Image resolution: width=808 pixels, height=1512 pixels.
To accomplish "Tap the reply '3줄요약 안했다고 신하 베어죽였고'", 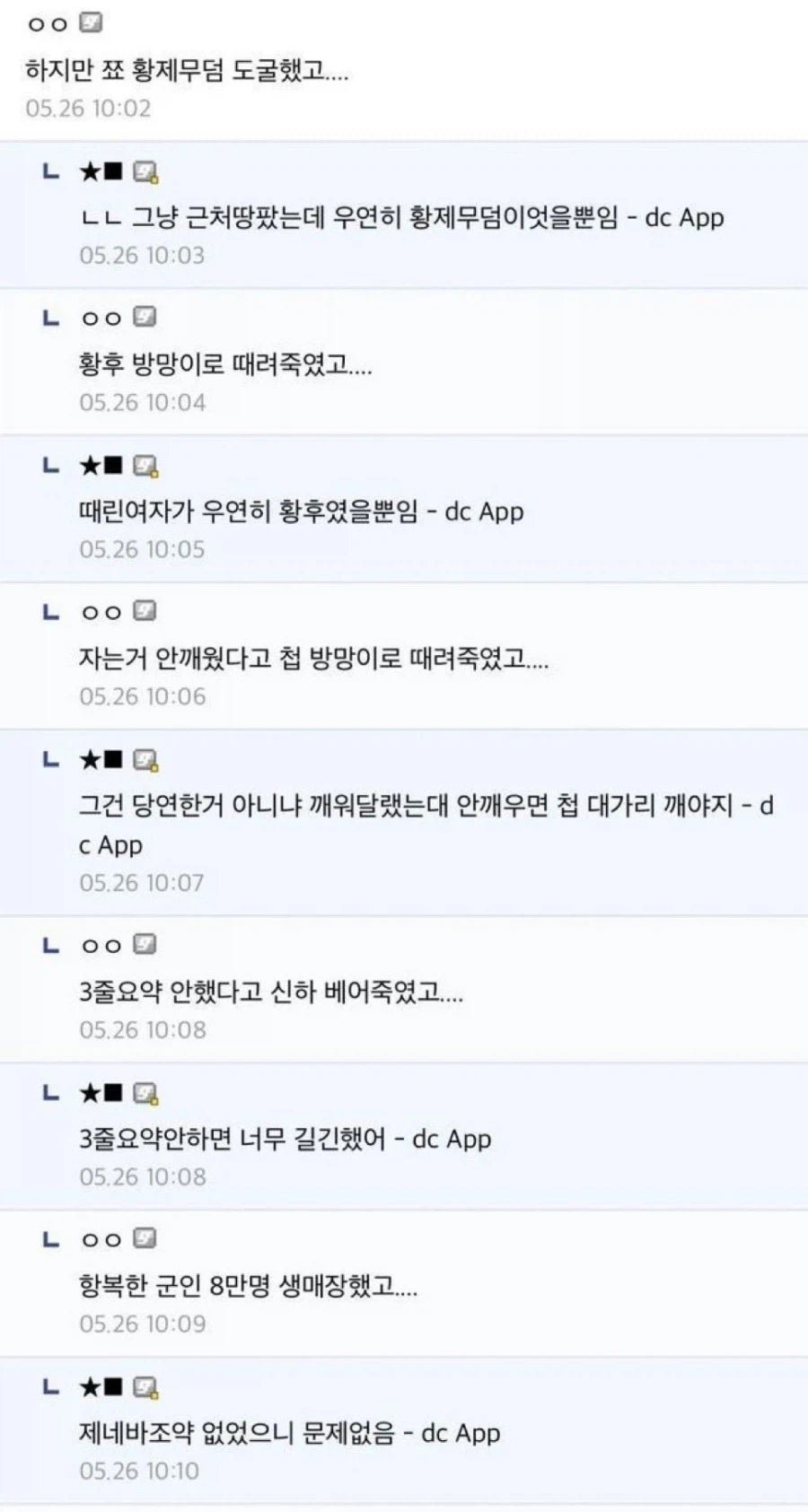I will (x=271, y=992).
